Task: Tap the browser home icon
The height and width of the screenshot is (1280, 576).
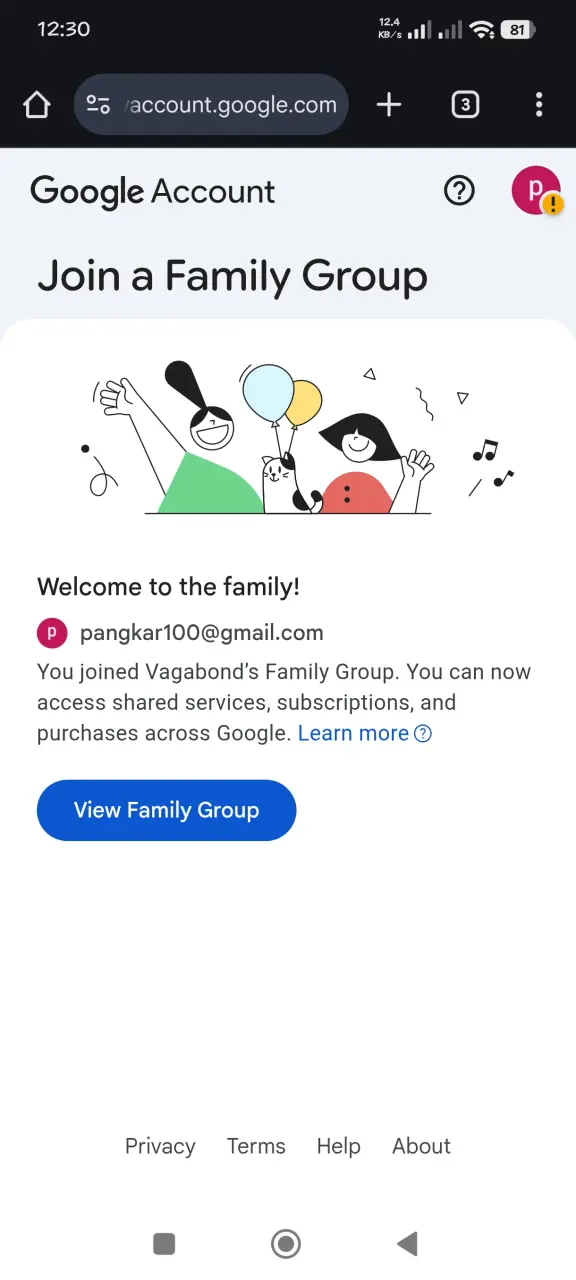Action: tap(37, 105)
